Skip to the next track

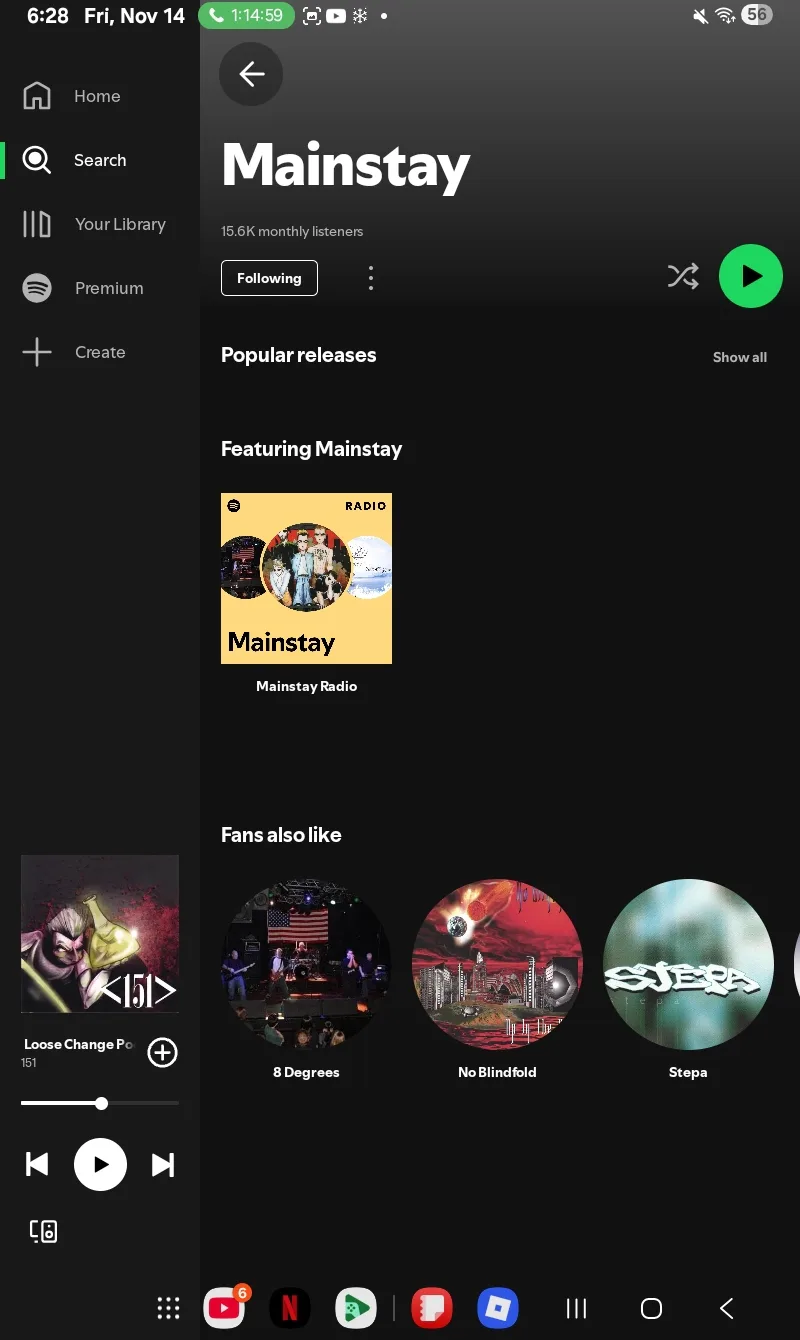[163, 1164]
